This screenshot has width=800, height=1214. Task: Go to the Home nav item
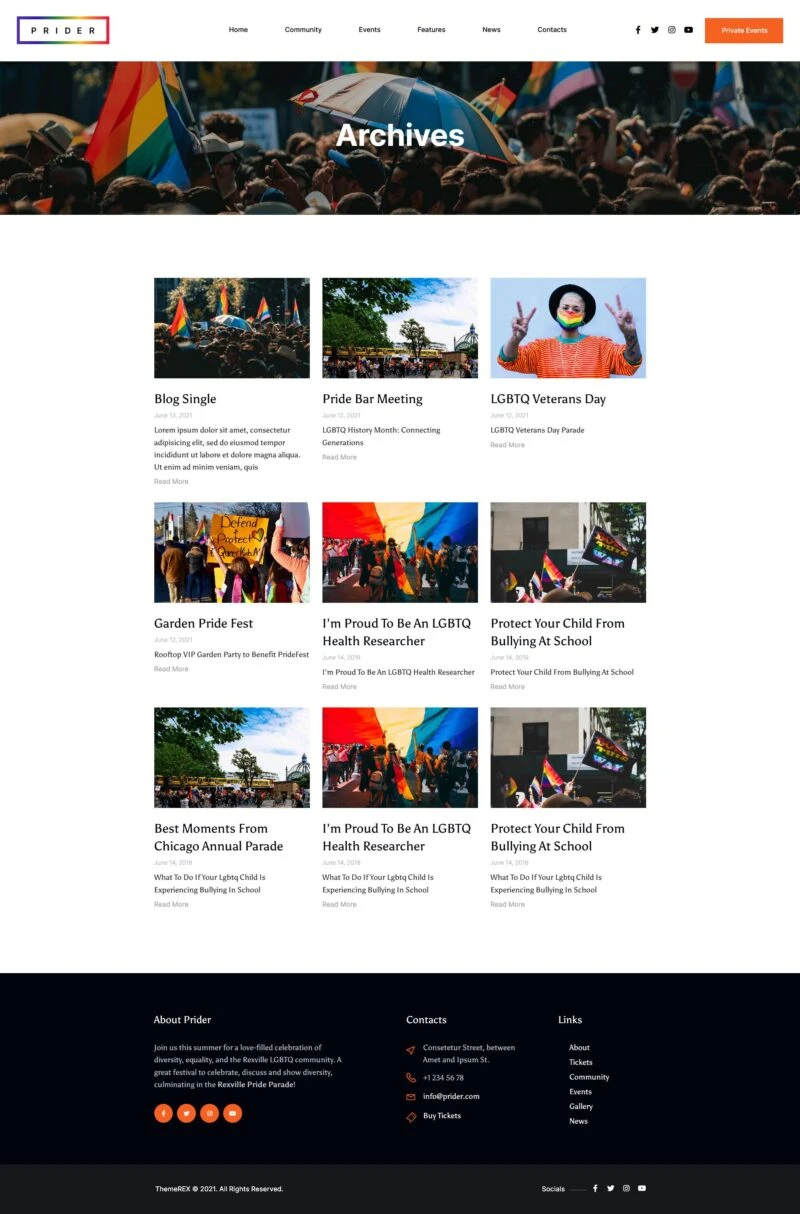coord(238,30)
